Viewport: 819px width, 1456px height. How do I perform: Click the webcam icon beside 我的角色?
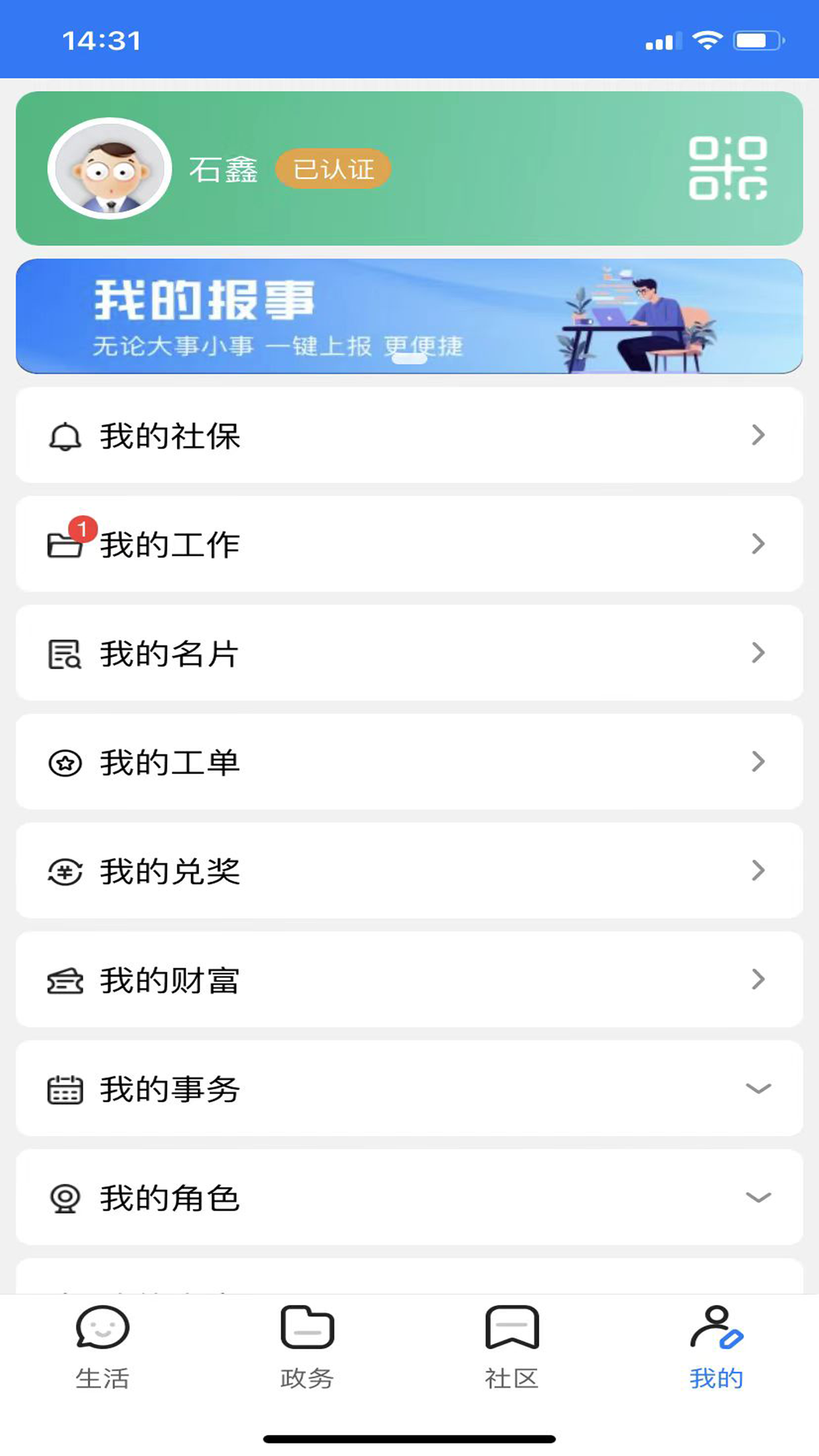click(x=64, y=1199)
